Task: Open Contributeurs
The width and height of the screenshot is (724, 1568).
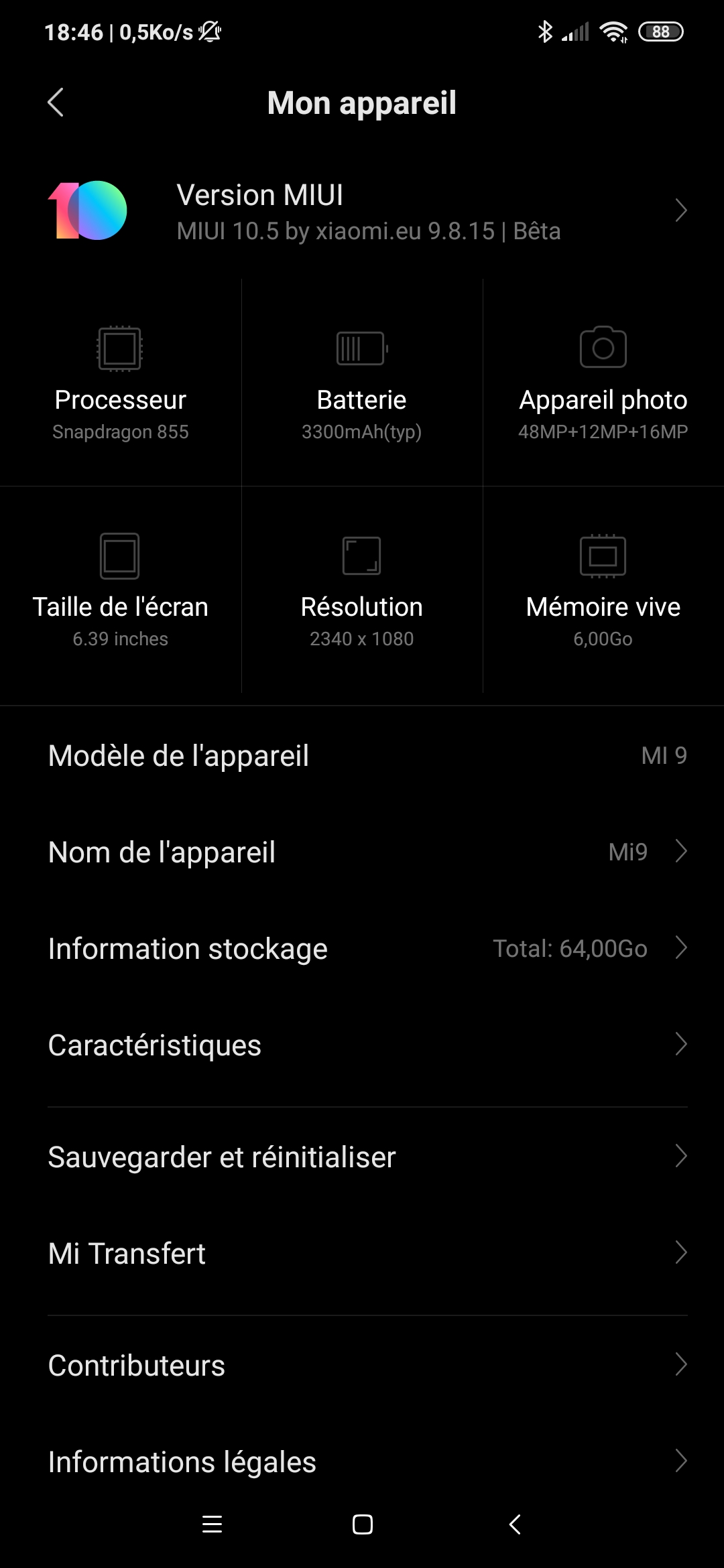Action: (x=362, y=1366)
